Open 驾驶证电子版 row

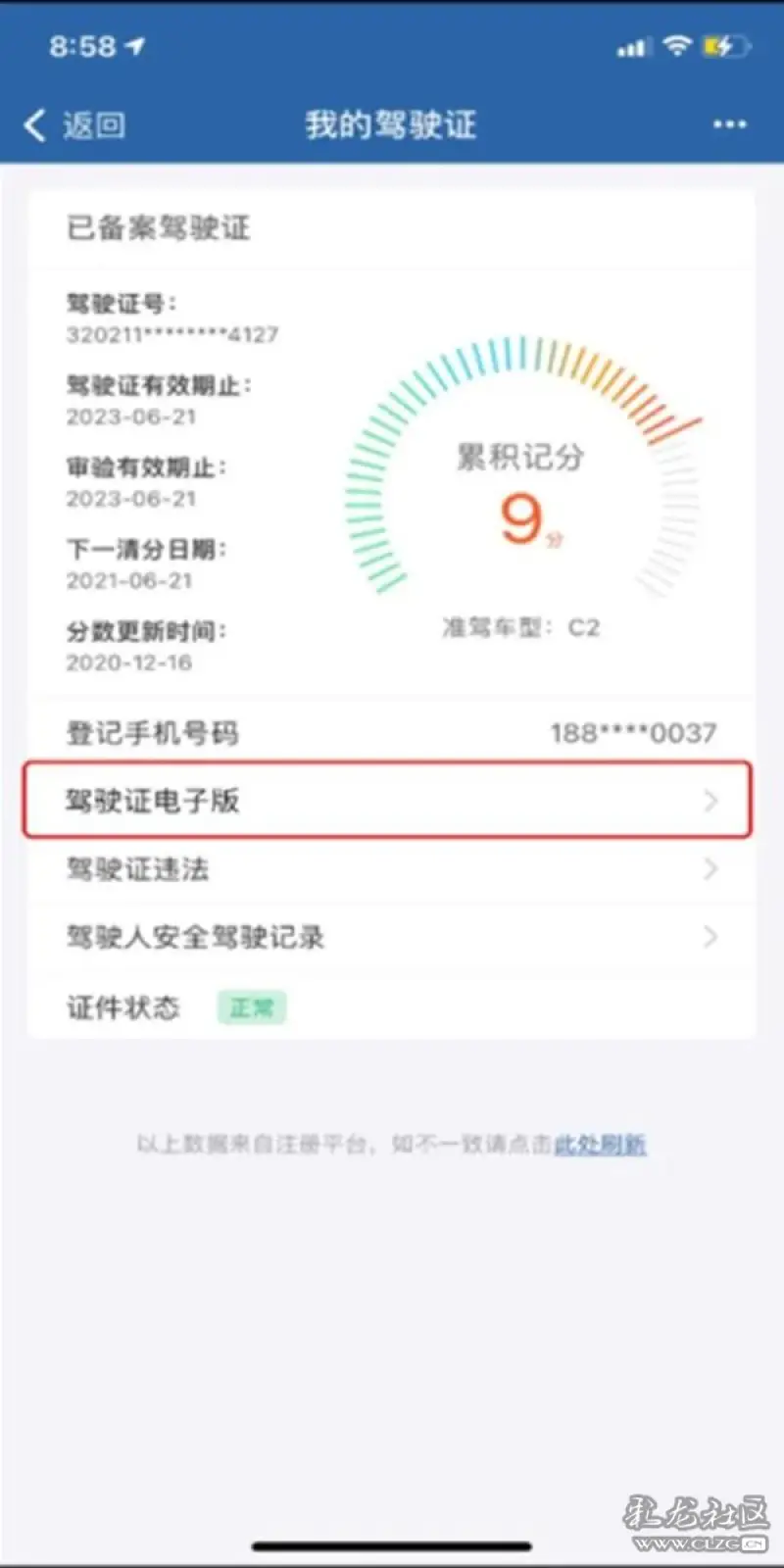click(388, 801)
